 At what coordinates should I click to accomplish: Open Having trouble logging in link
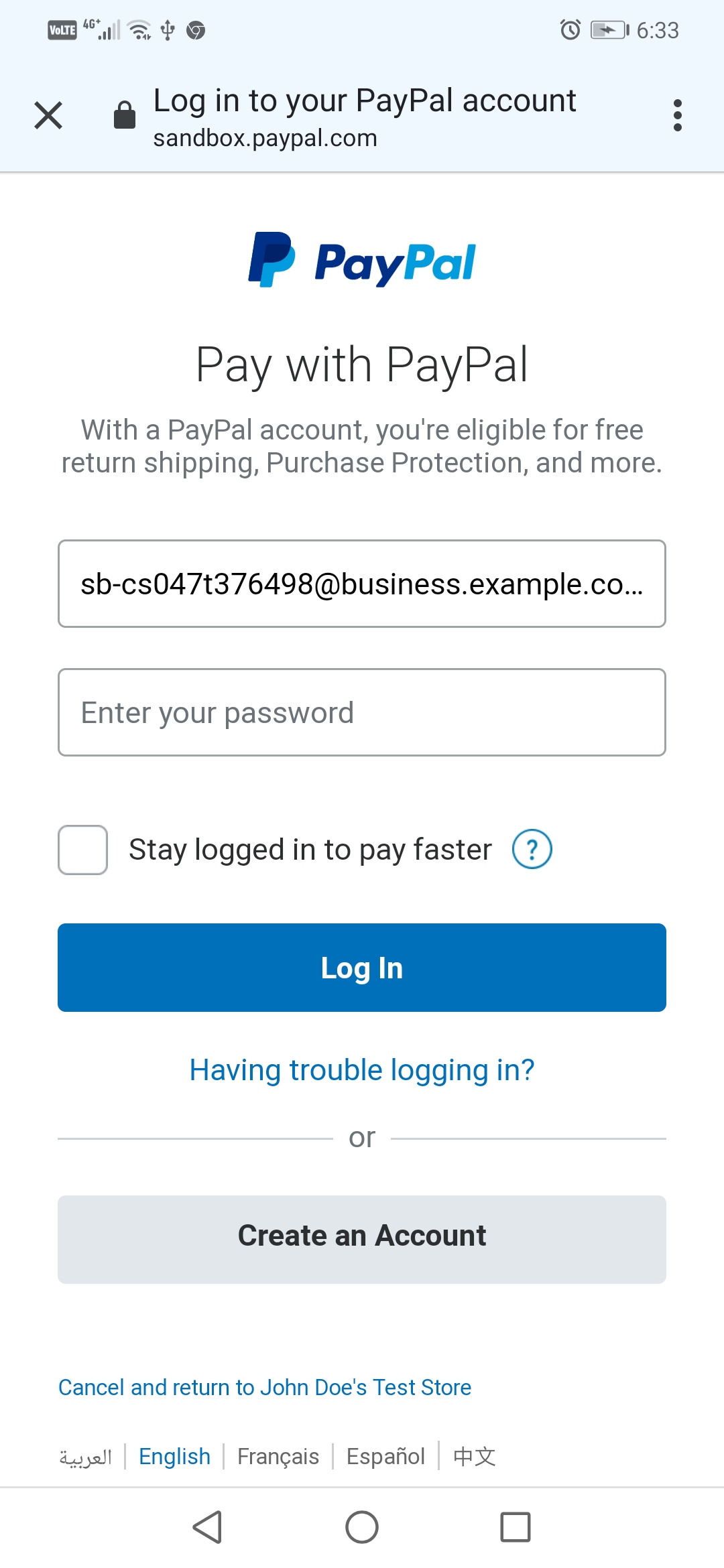click(x=362, y=1070)
